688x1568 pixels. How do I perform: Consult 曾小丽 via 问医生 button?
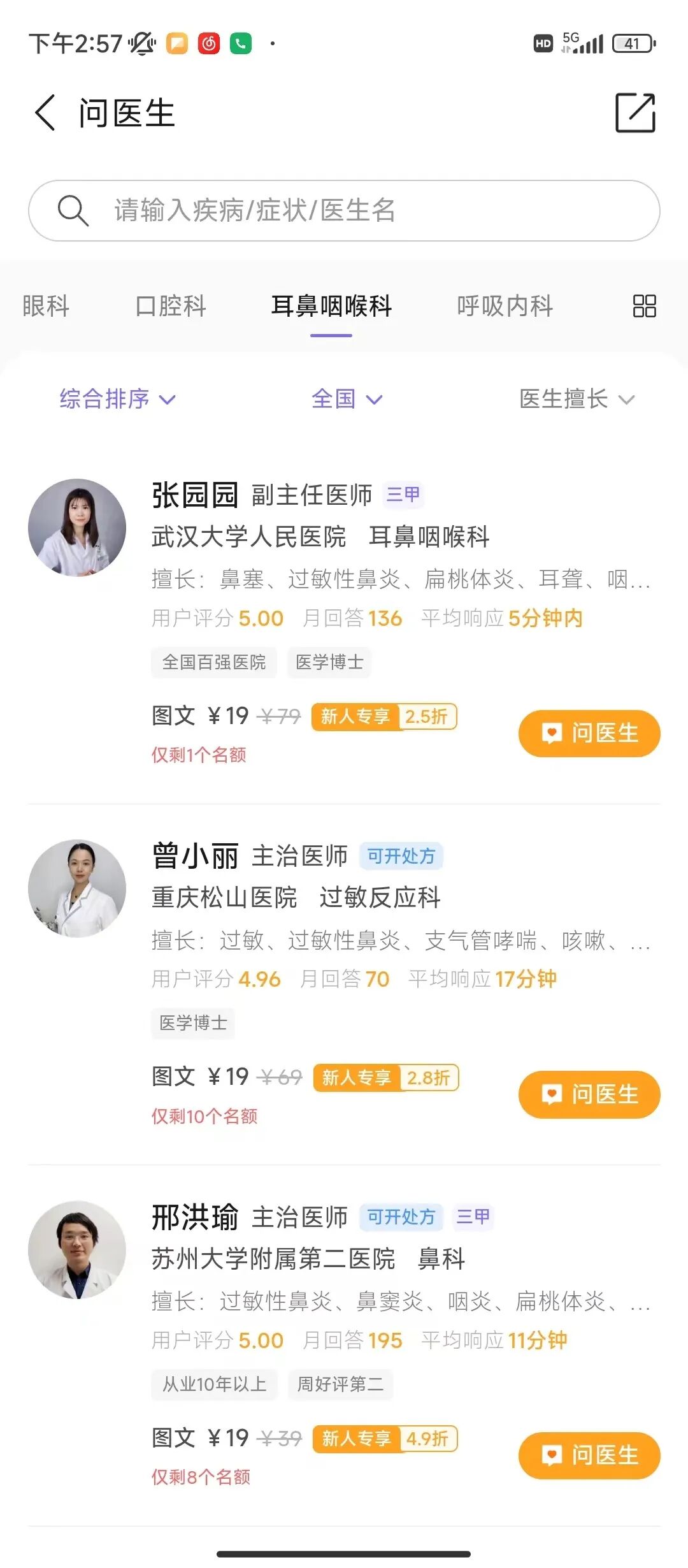(589, 1094)
